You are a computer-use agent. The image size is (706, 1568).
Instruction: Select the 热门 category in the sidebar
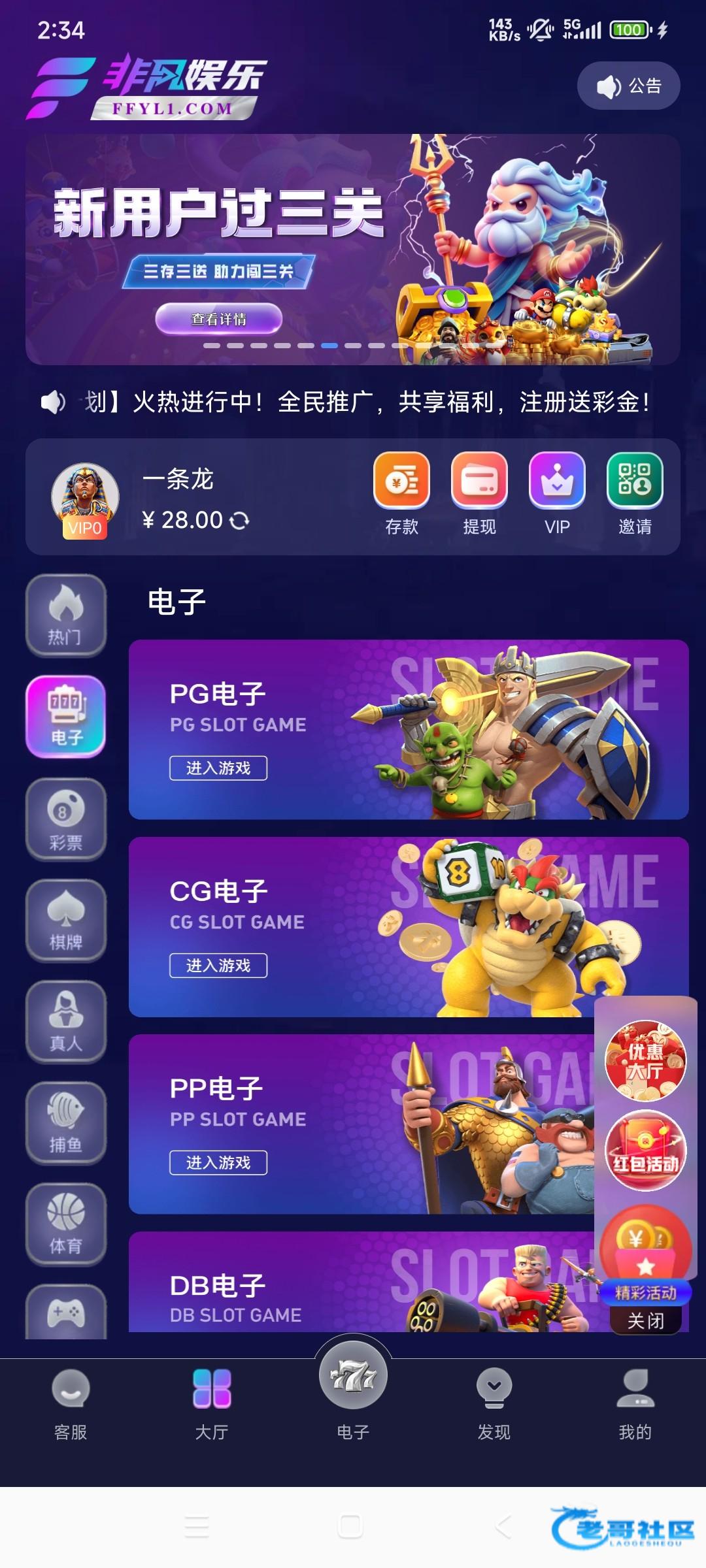click(65, 615)
